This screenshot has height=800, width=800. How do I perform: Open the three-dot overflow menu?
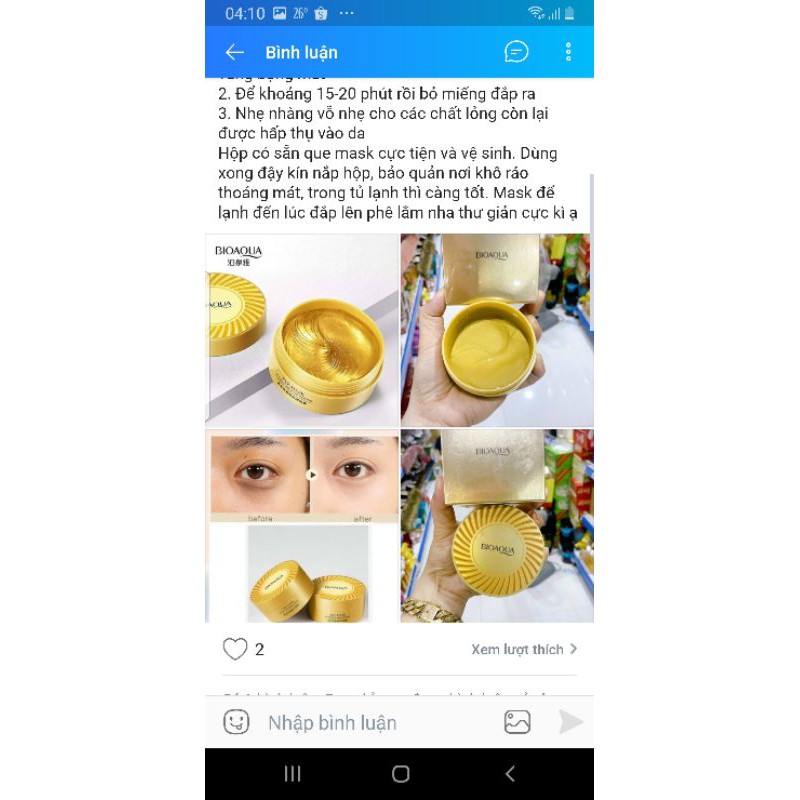(568, 52)
